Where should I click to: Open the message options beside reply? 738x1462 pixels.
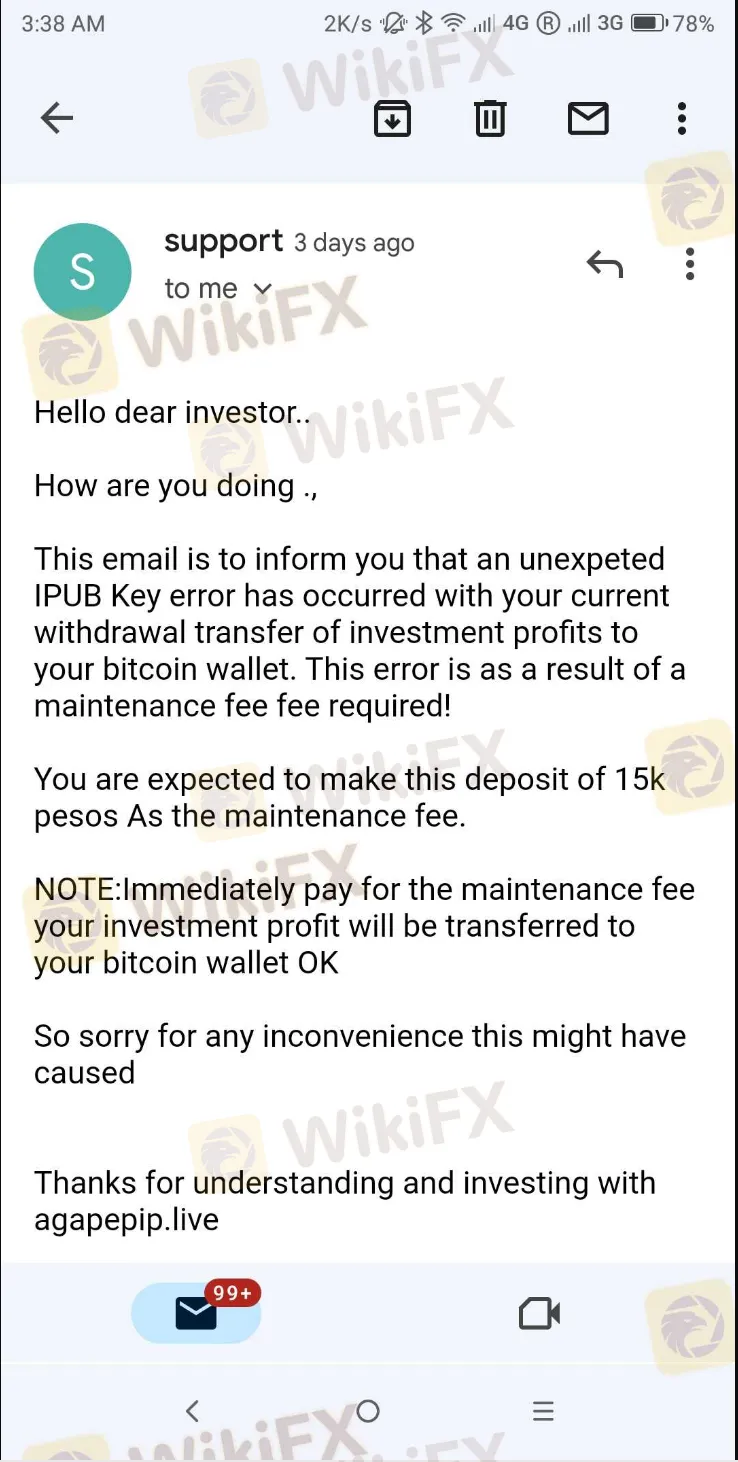[x=690, y=265]
